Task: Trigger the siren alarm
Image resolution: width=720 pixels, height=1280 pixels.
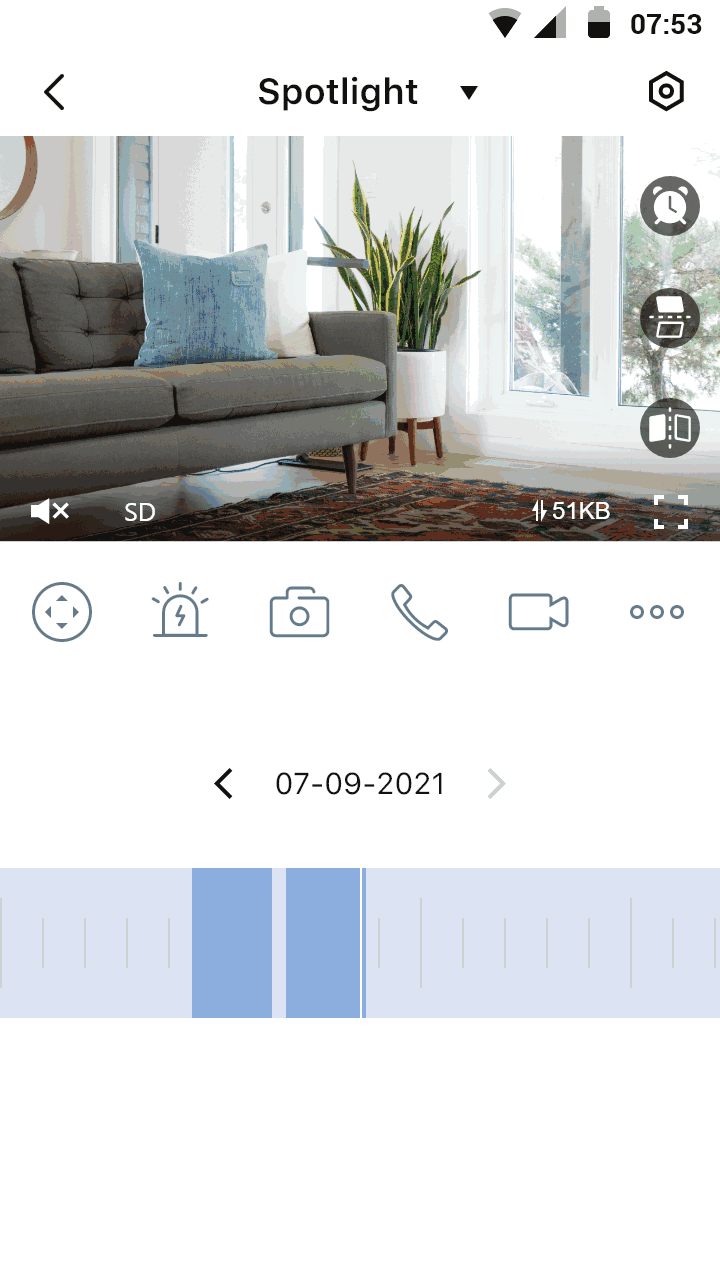Action: (x=180, y=611)
